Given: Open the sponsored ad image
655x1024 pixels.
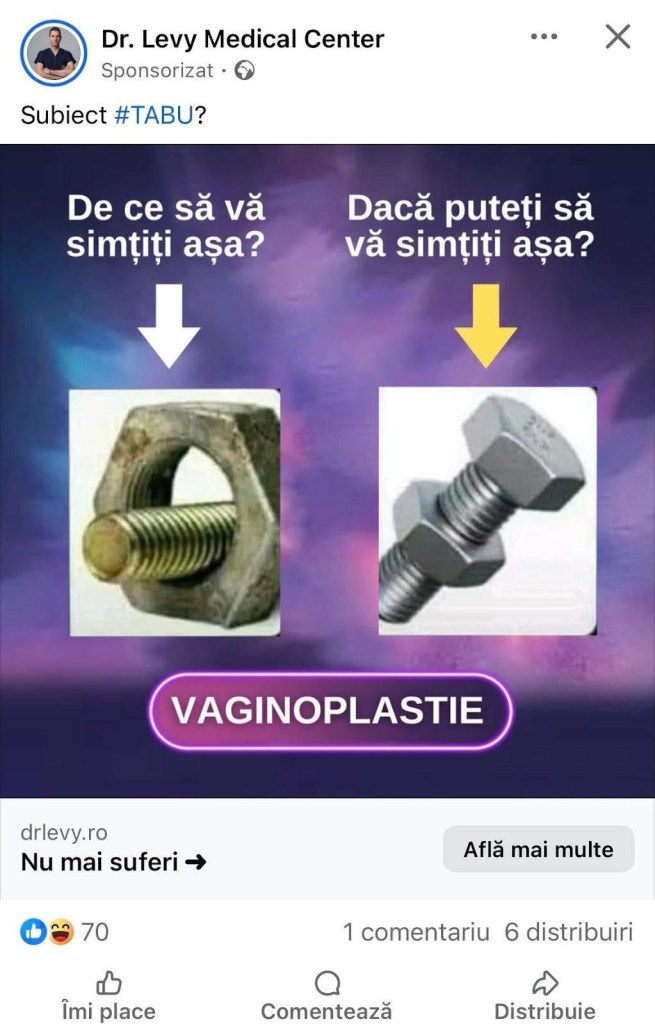Looking at the screenshot, I should pyautogui.click(x=327, y=470).
